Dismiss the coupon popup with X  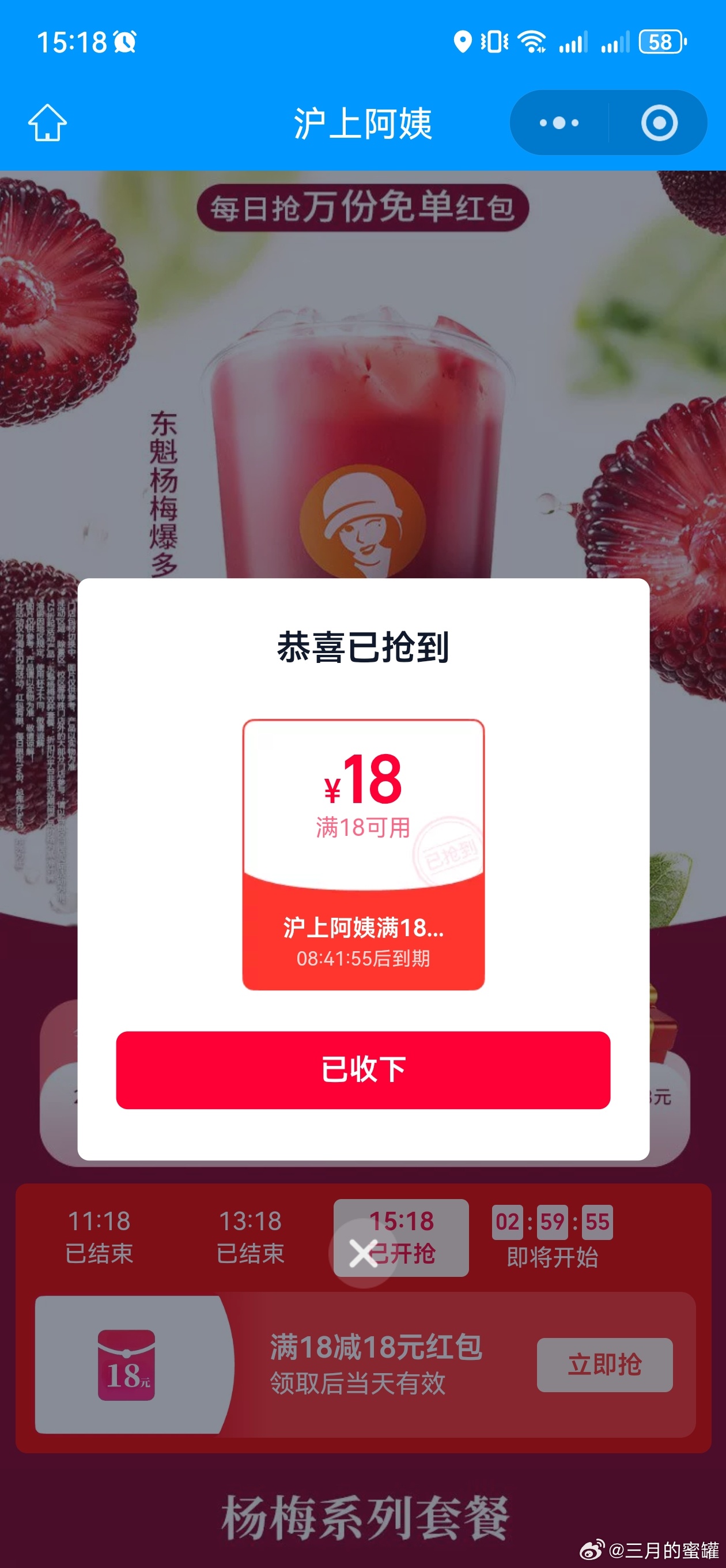(362, 1254)
